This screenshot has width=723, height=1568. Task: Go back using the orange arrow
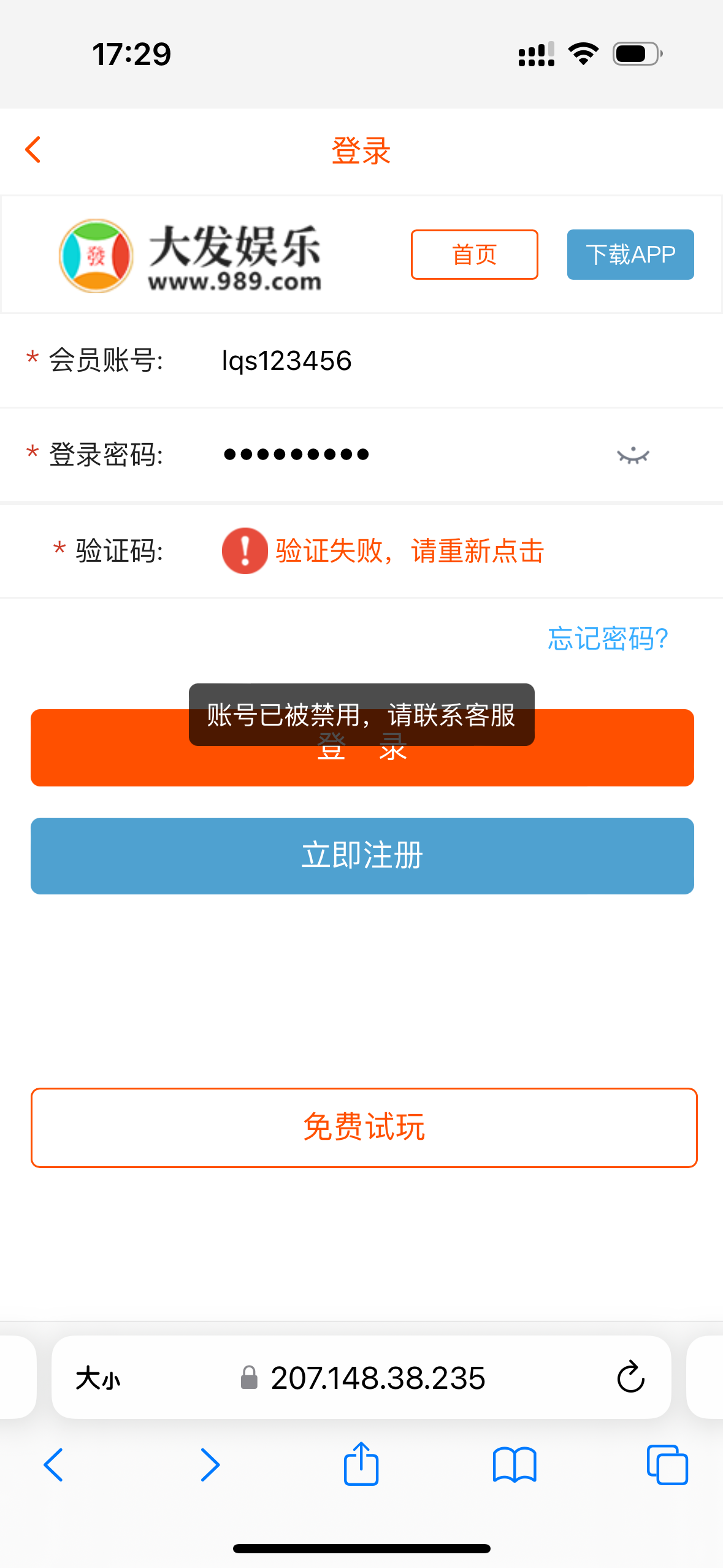pyautogui.click(x=33, y=150)
